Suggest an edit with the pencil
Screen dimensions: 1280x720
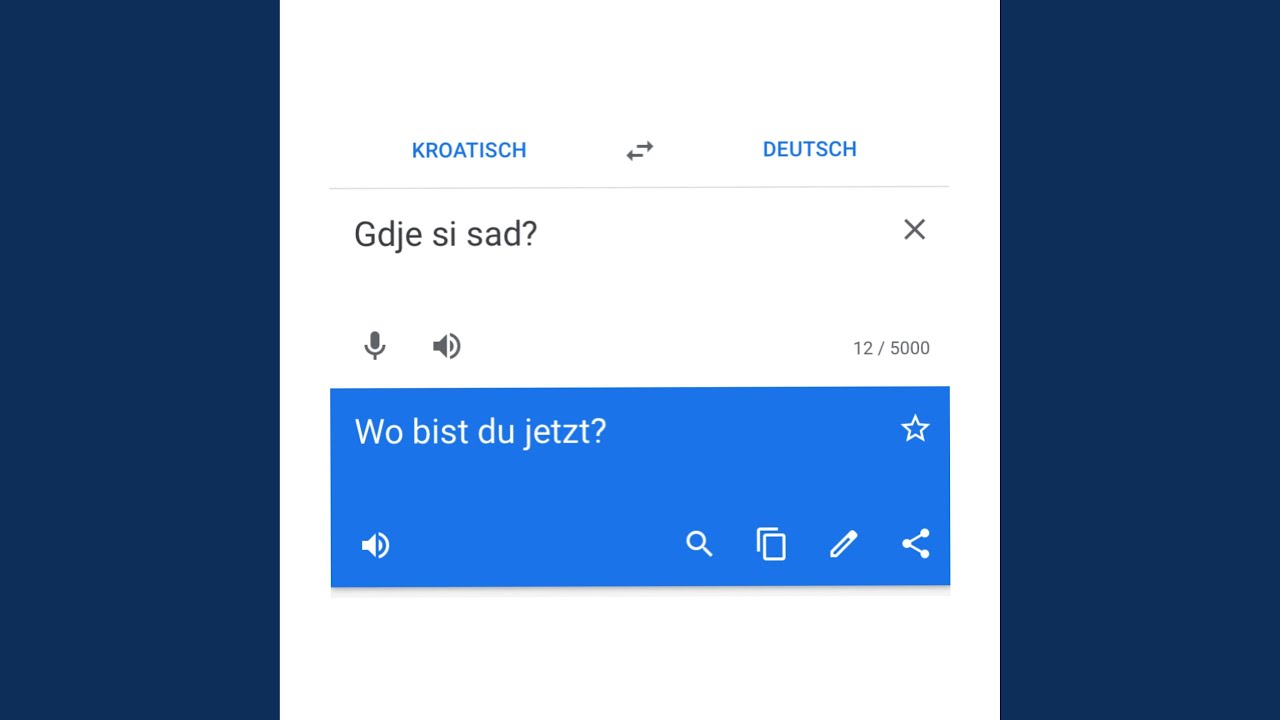point(843,544)
